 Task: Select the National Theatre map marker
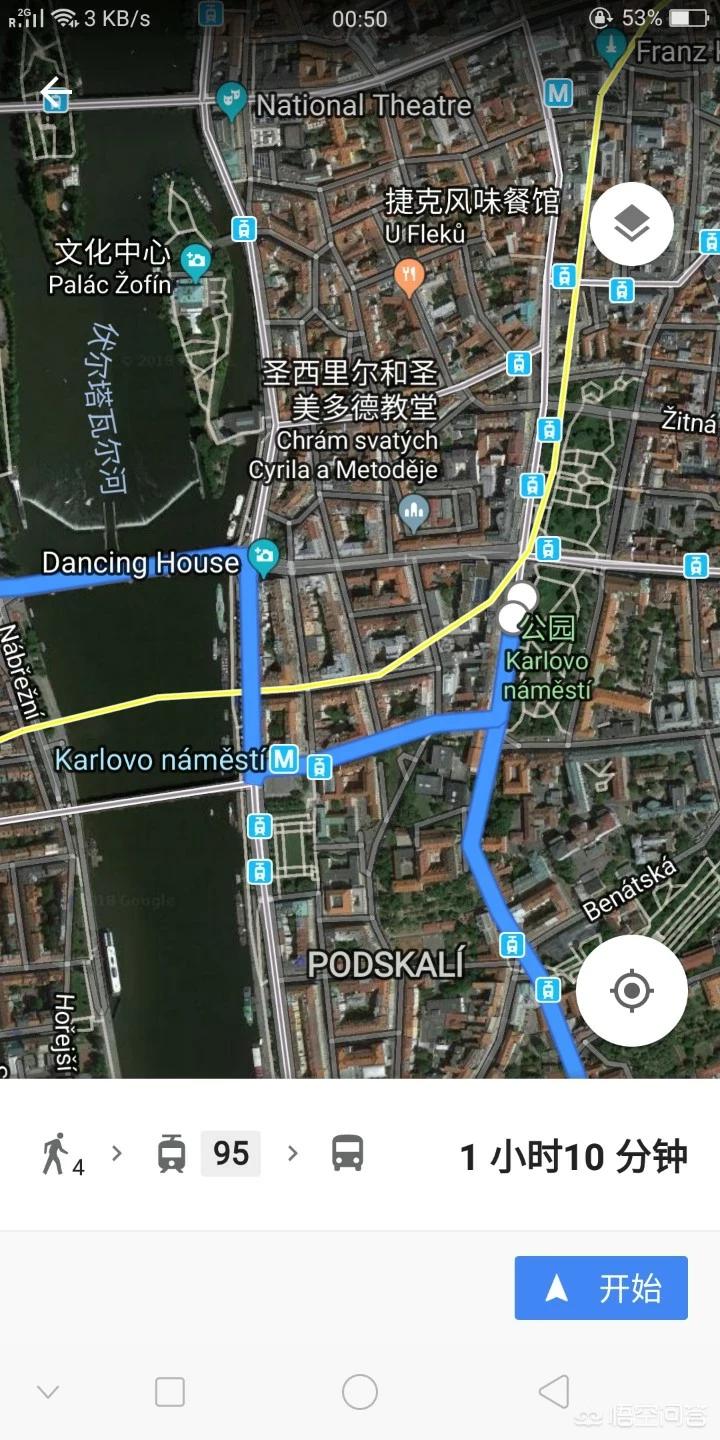coord(232,101)
